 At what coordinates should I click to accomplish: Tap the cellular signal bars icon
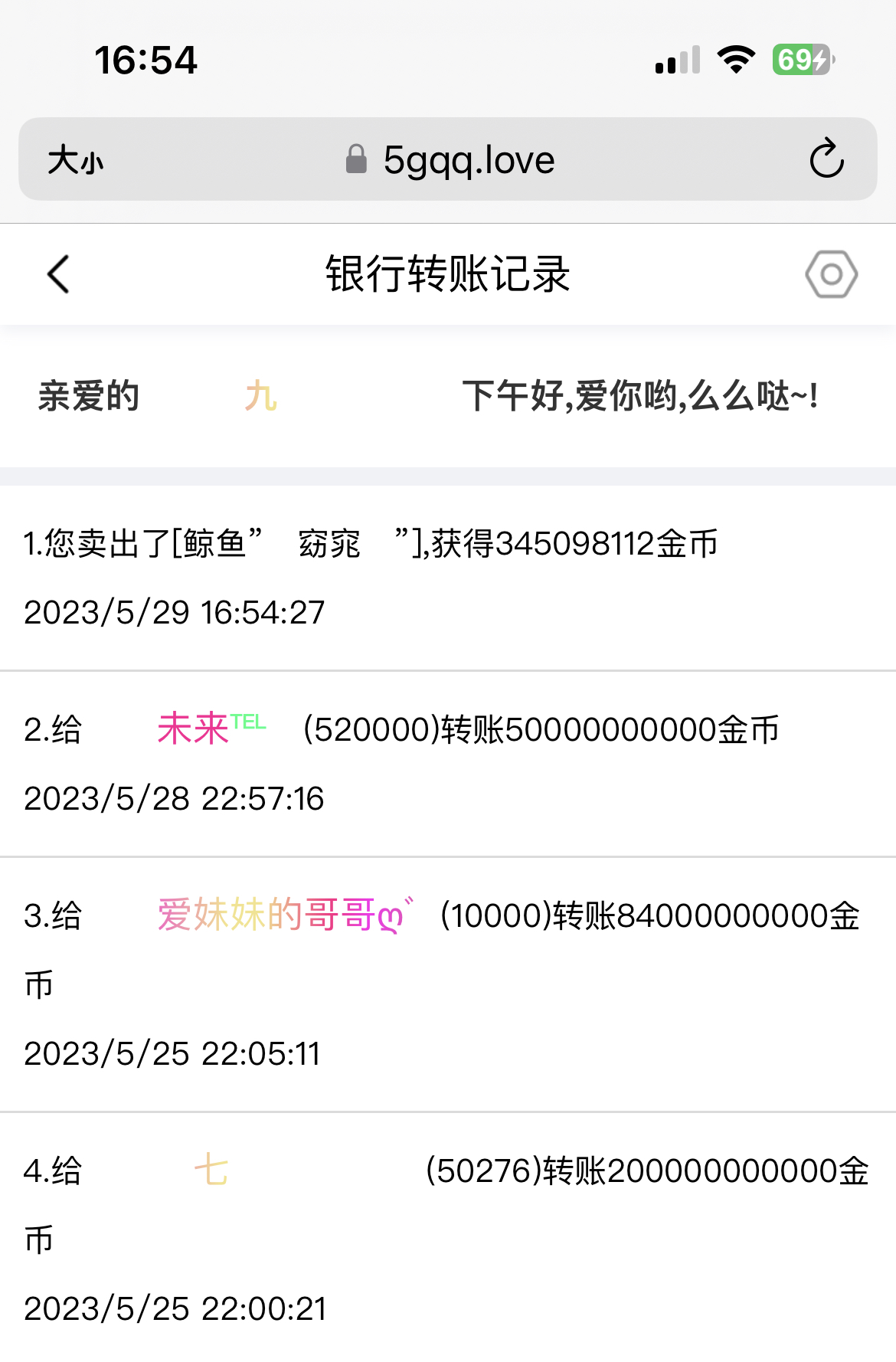coord(675,60)
